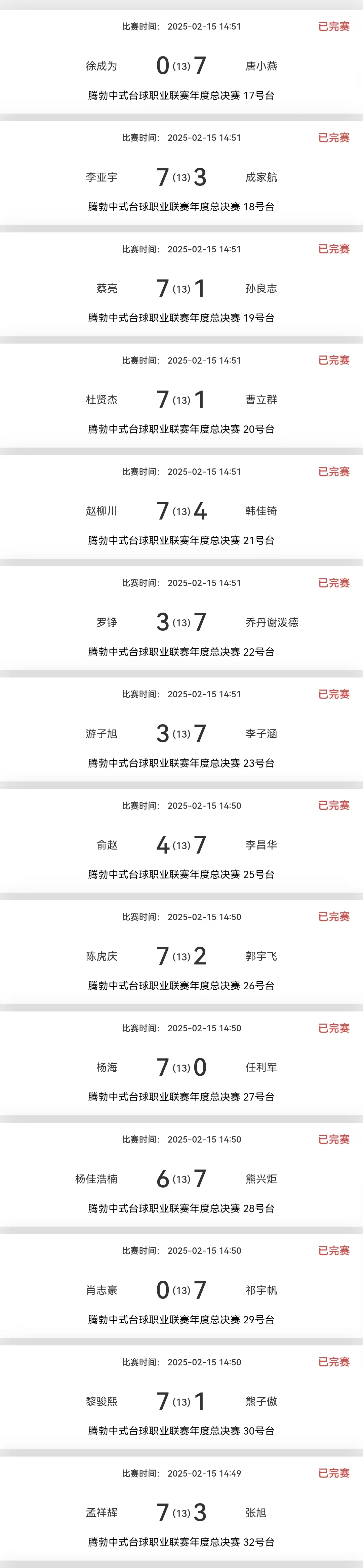View the 李亚宇 vs 成家航 match details
Screen dimensions: 363x1568
(182, 176)
